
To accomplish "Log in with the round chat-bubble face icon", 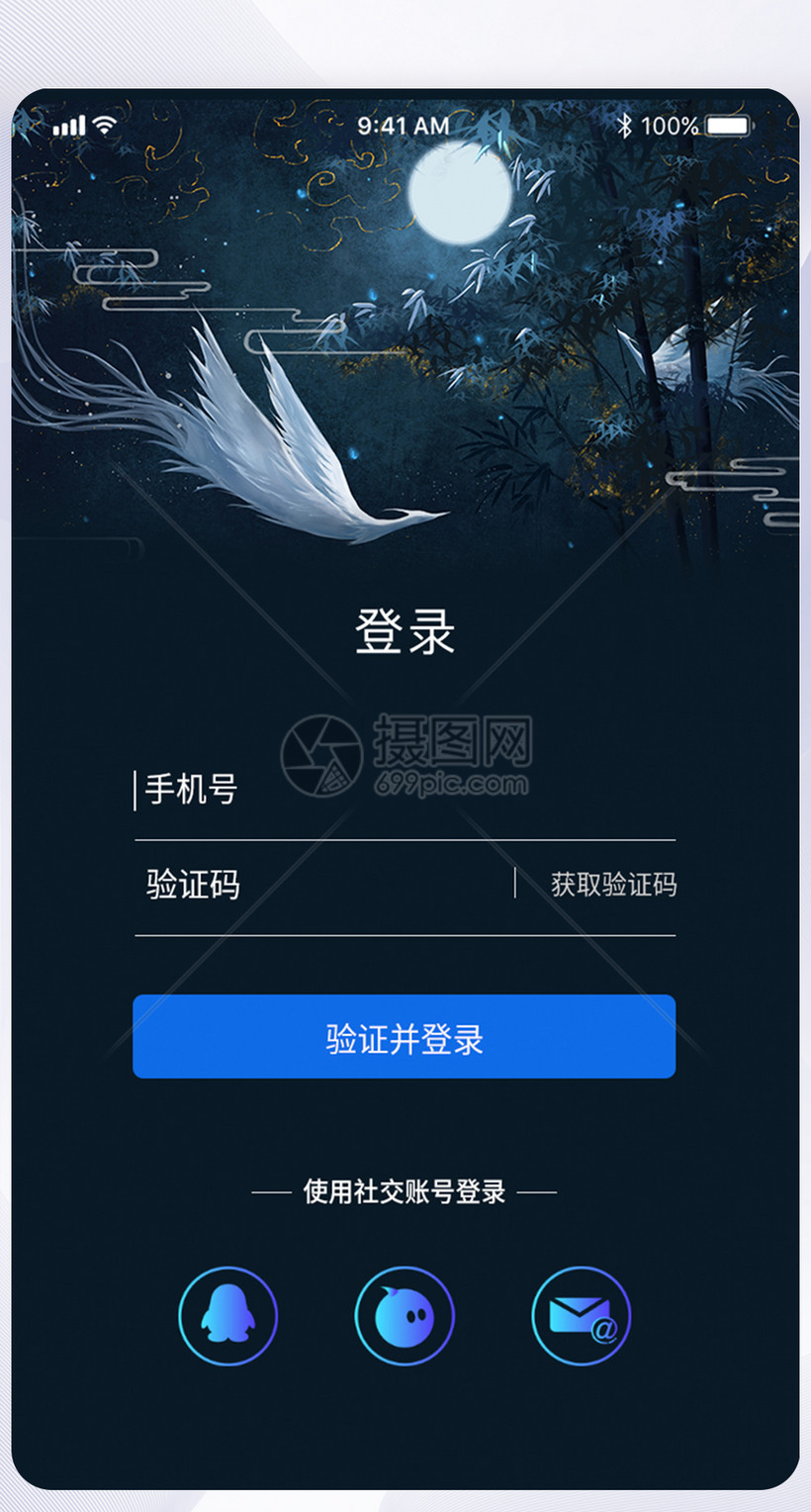I will pyautogui.click(x=405, y=1316).
